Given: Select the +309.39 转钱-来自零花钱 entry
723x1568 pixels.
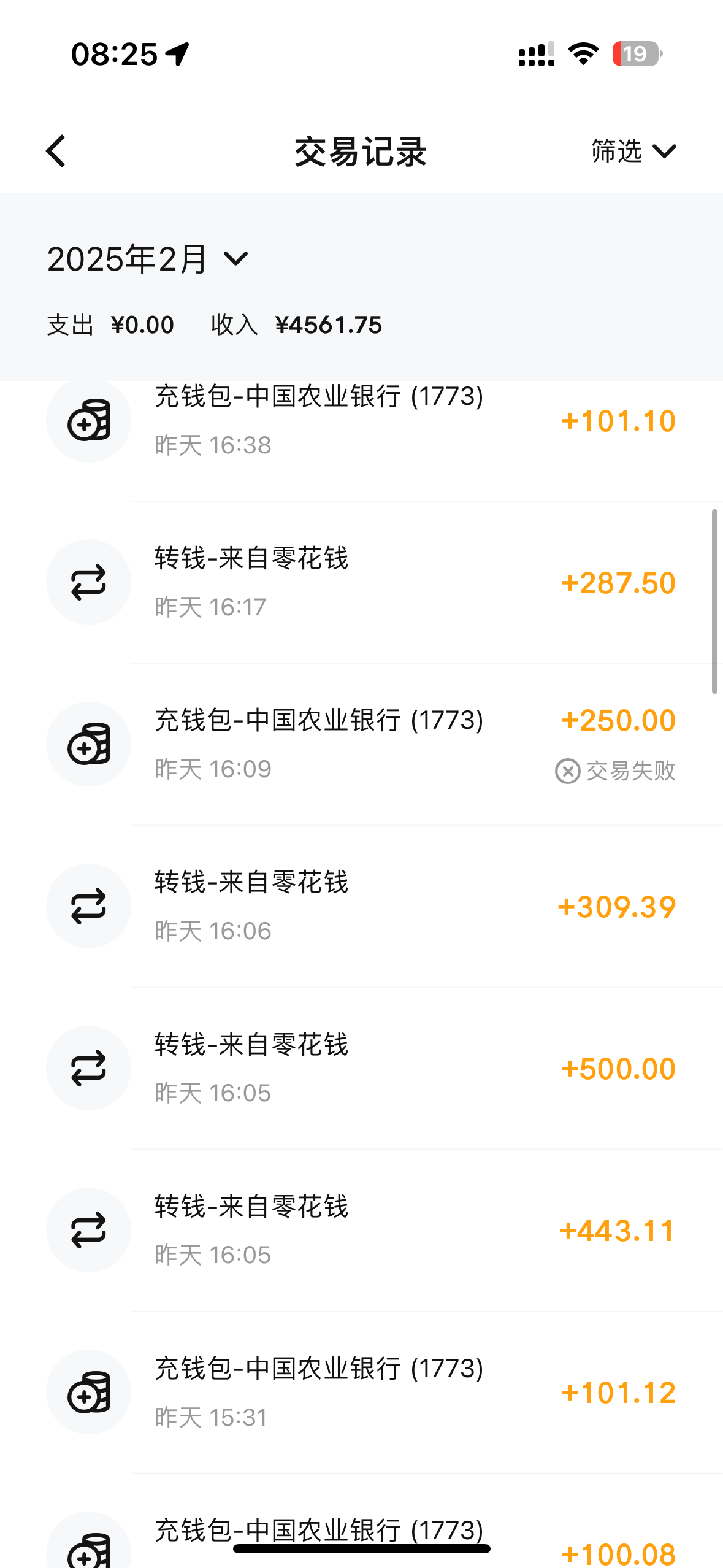Looking at the screenshot, I should [x=361, y=906].
